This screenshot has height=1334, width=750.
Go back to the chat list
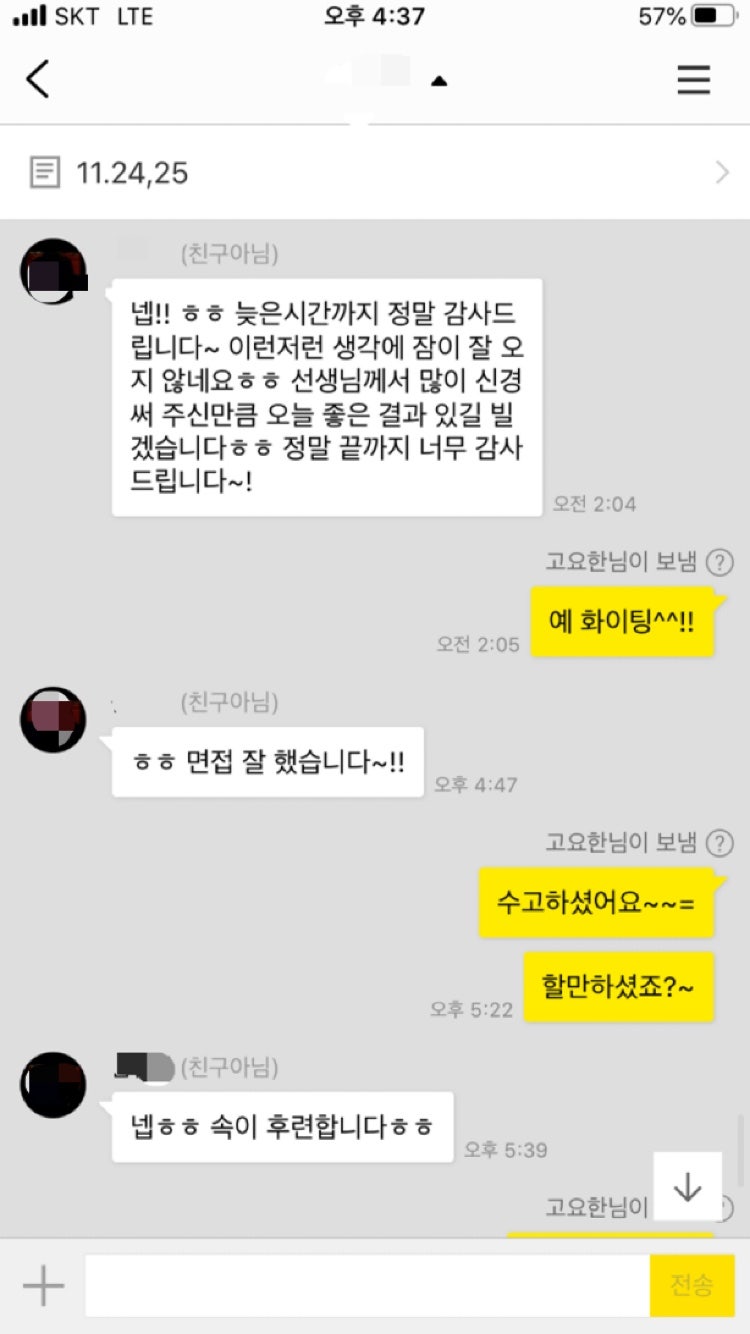pyautogui.click(x=38, y=79)
